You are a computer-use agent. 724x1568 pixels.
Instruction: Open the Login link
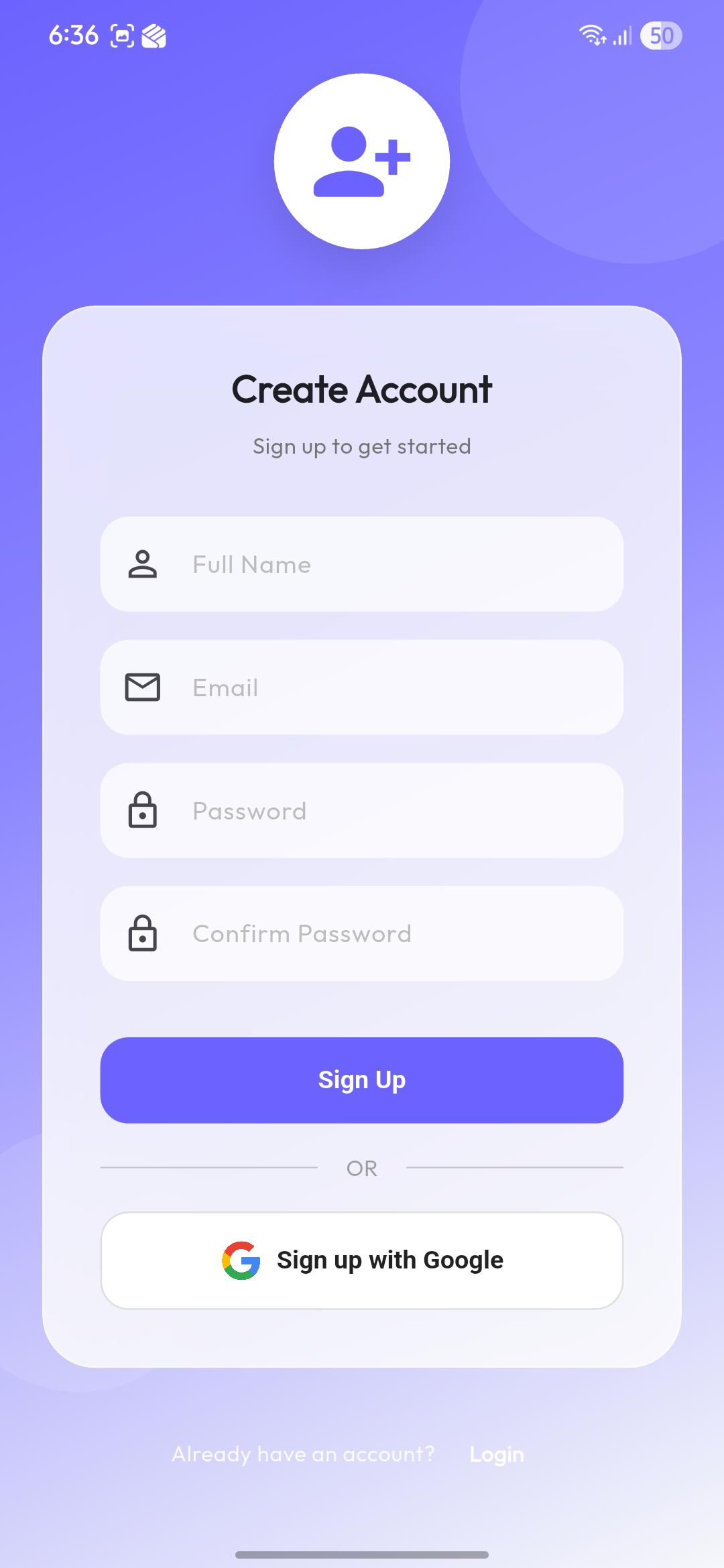pos(496,1454)
